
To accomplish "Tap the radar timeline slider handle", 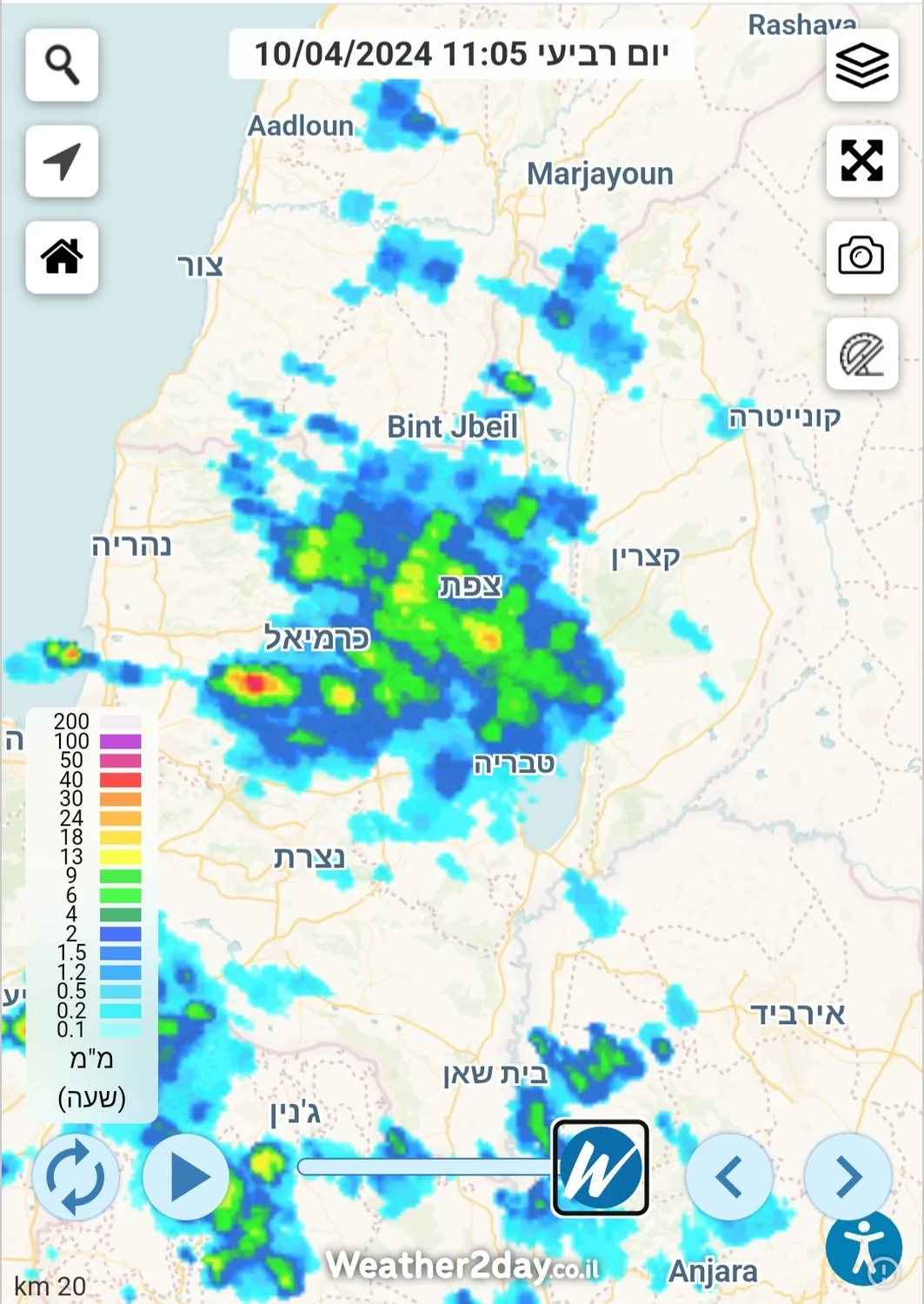I will point(601,1168).
